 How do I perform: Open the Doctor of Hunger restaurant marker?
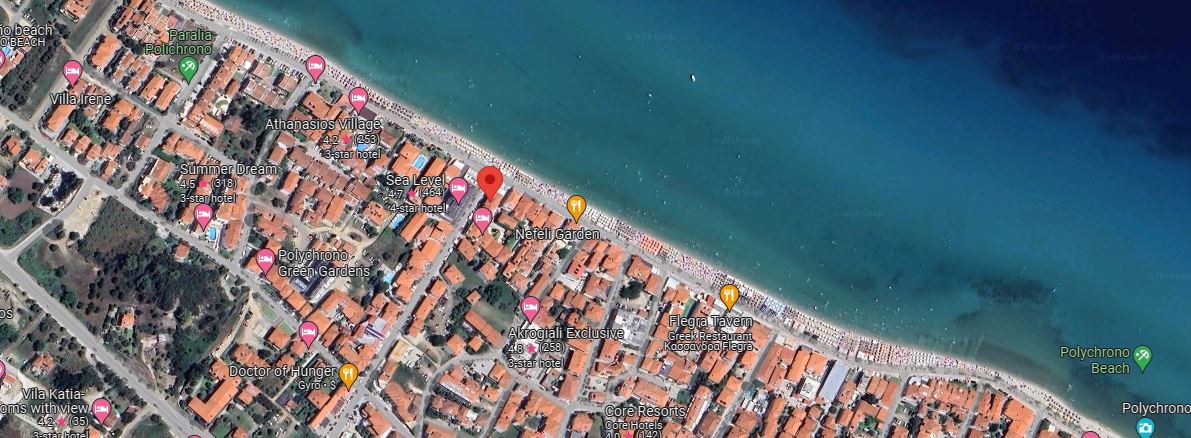pos(348,376)
